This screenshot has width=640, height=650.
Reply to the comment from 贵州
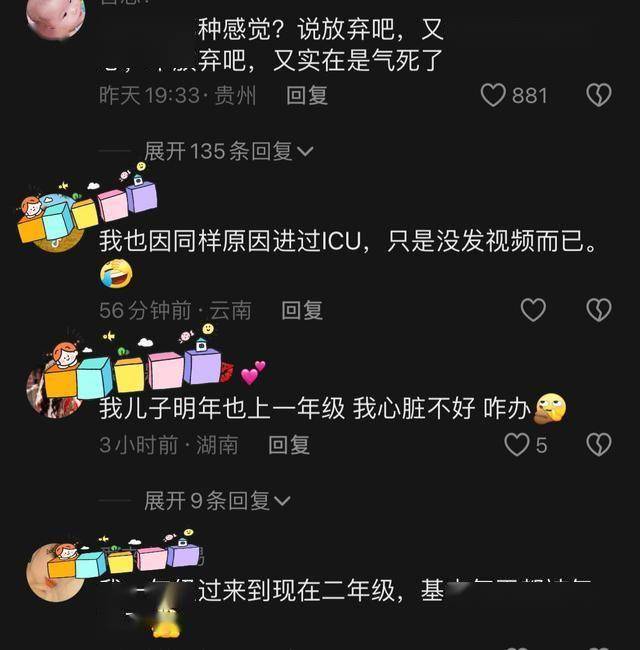[x=307, y=96]
